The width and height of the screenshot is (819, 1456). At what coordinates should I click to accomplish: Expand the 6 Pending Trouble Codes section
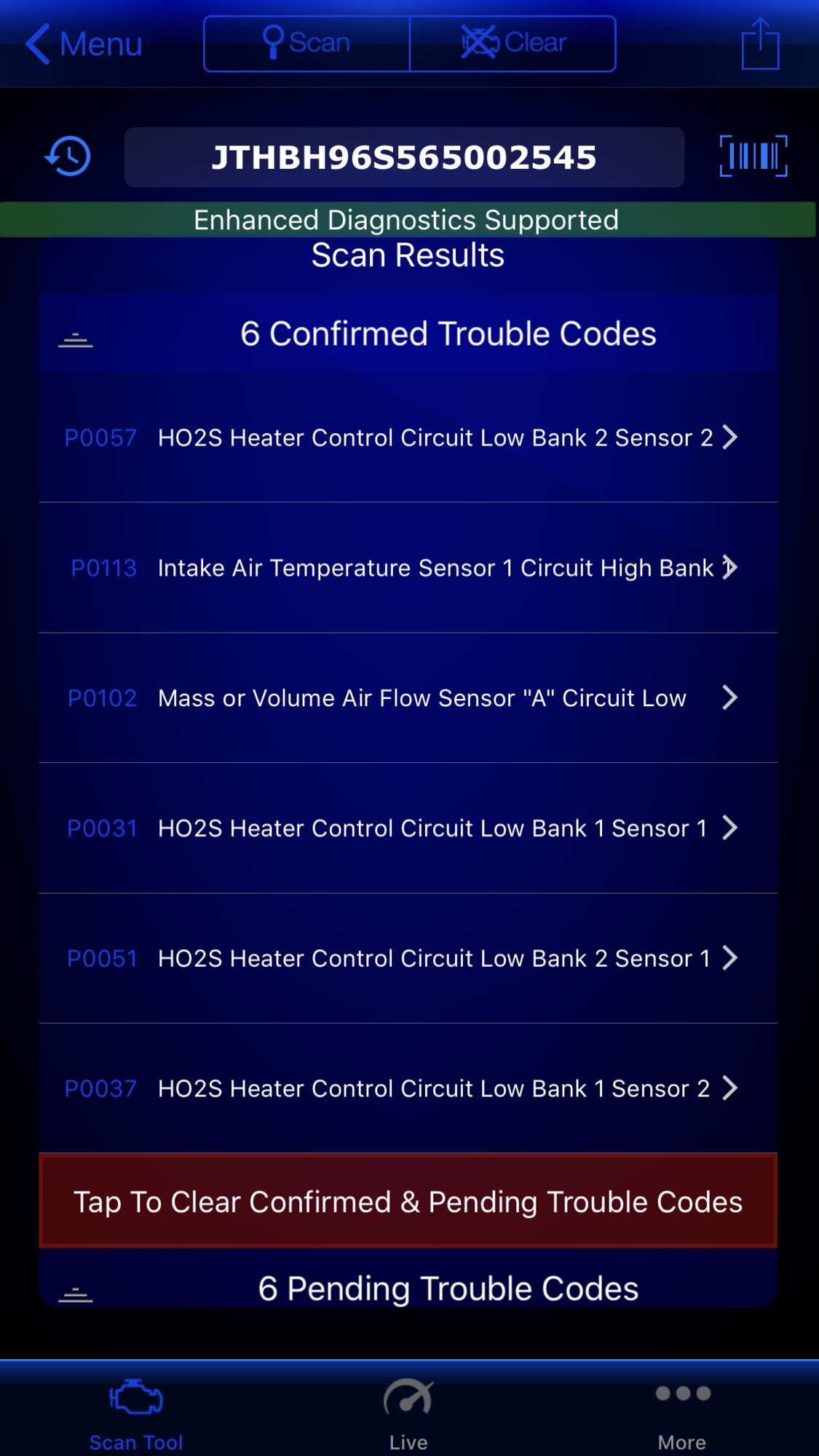point(408,1287)
